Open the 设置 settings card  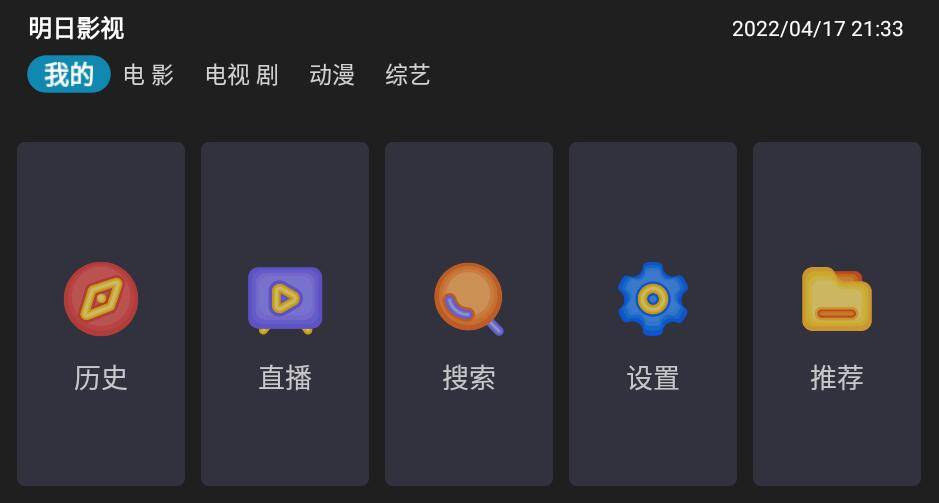tap(653, 314)
